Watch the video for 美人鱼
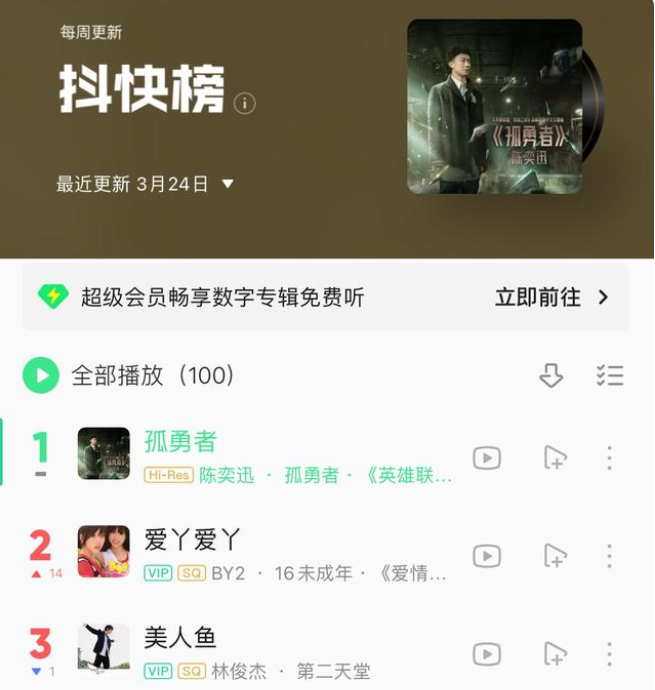The height and width of the screenshot is (690, 655). [487, 654]
